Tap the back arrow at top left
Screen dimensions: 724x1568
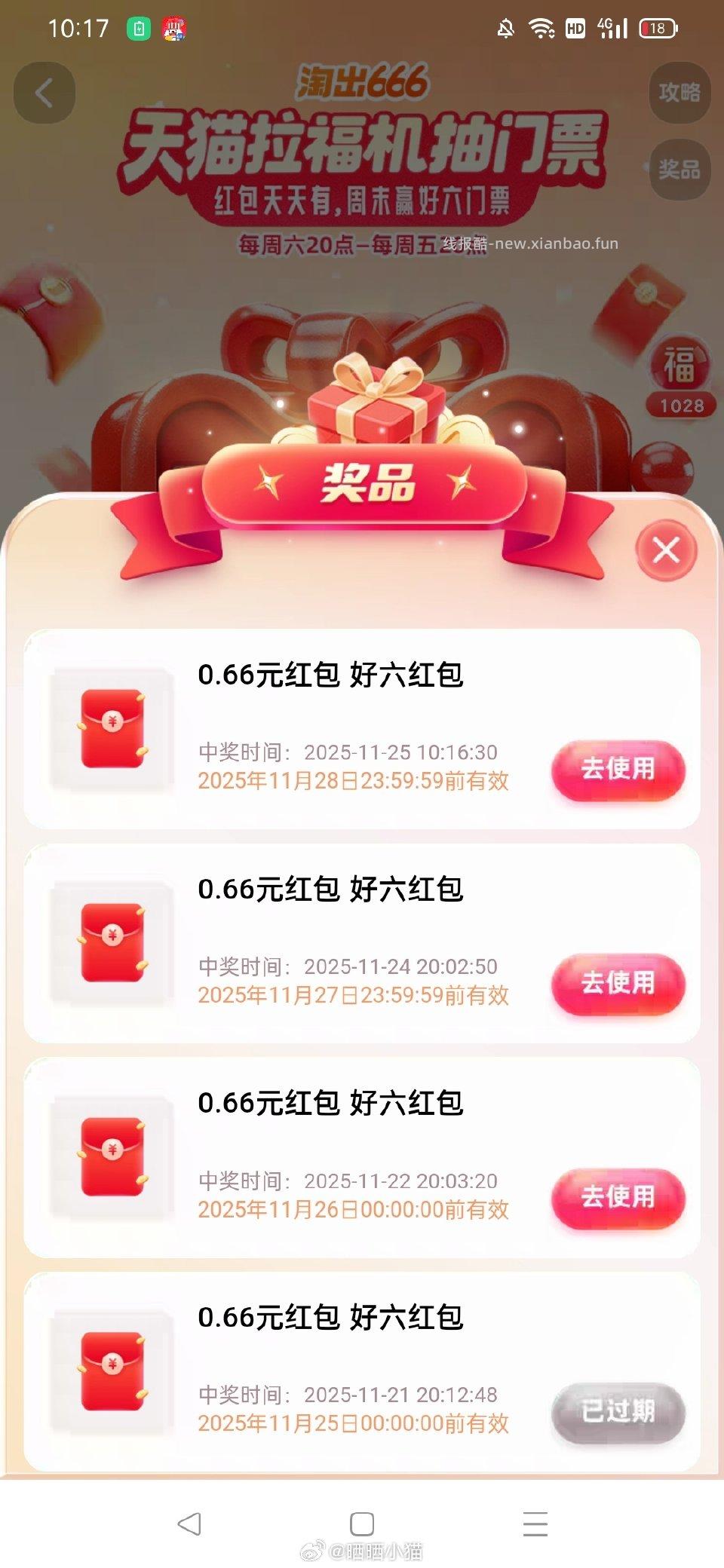pyautogui.click(x=45, y=92)
